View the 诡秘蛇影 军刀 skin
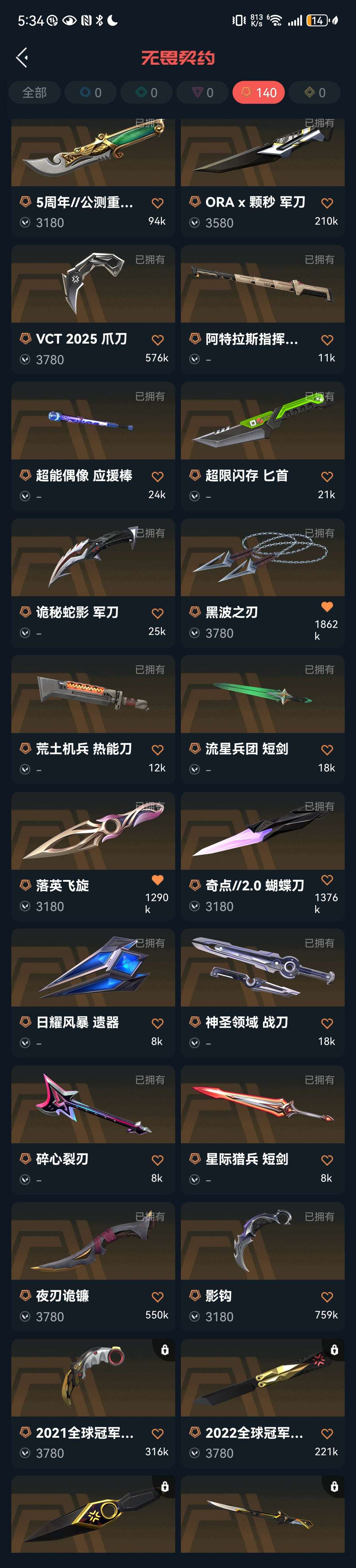The width and height of the screenshot is (356, 1568). pos(93,583)
